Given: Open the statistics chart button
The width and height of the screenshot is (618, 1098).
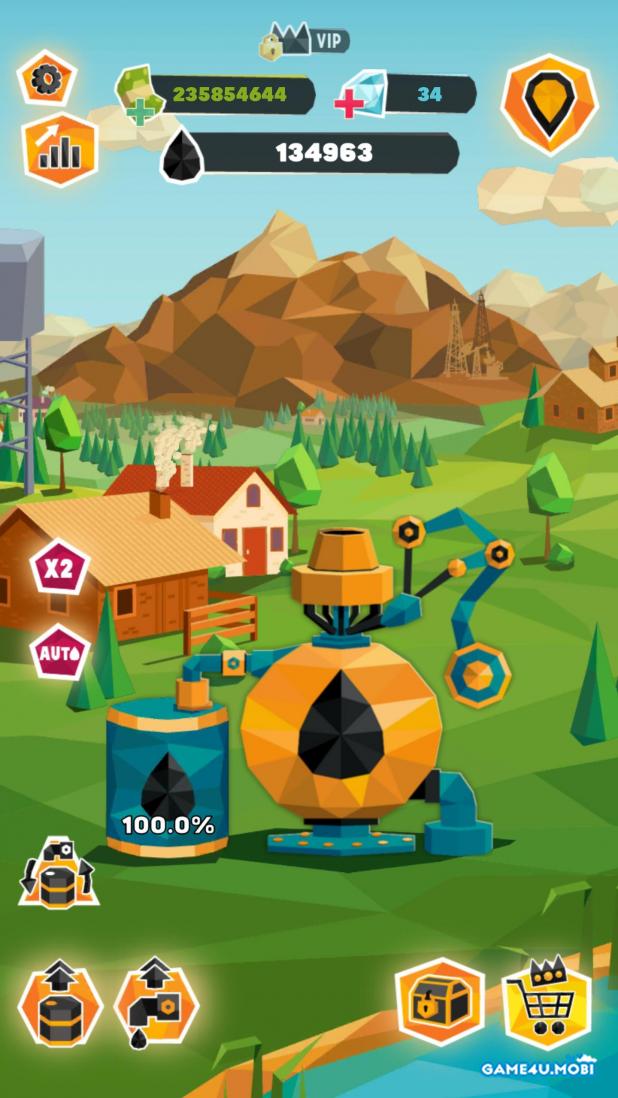Looking at the screenshot, I should coord(60,151).
